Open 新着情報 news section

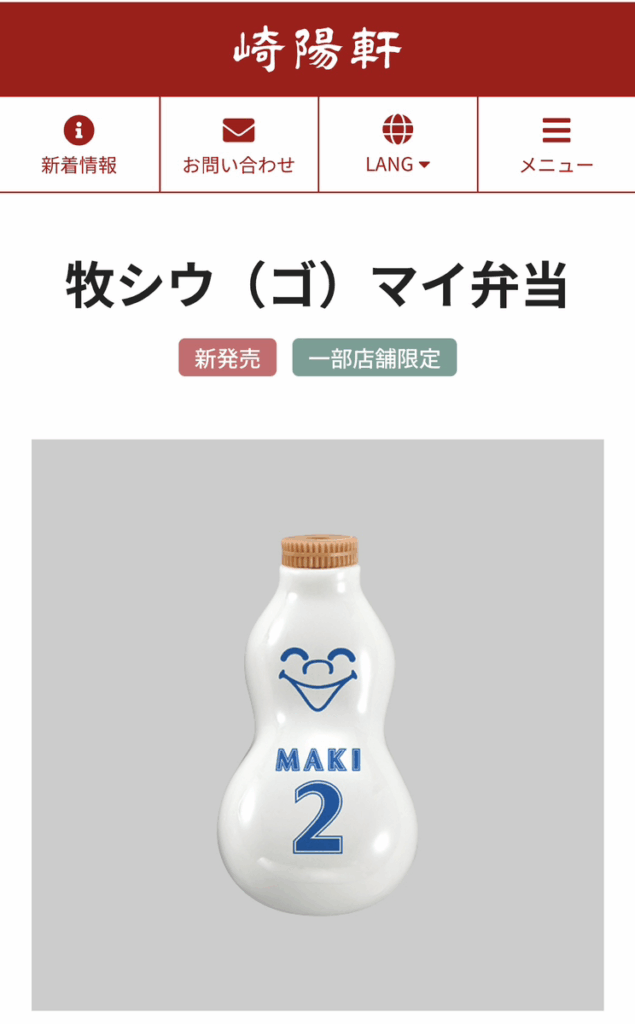[79, 145]
